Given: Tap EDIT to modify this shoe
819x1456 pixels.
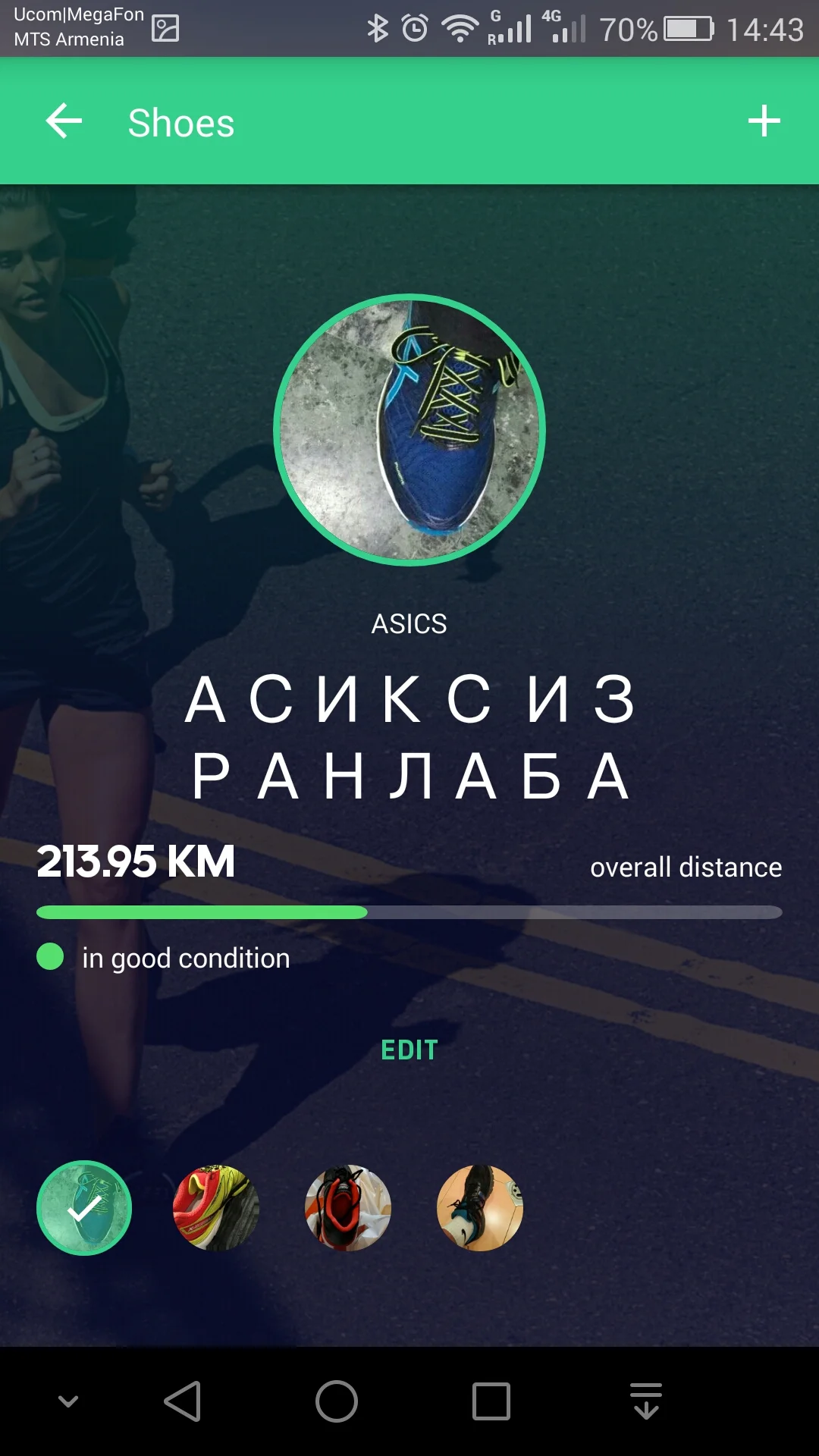Looking at the screenshot, I should click(x=409, y=1050).
